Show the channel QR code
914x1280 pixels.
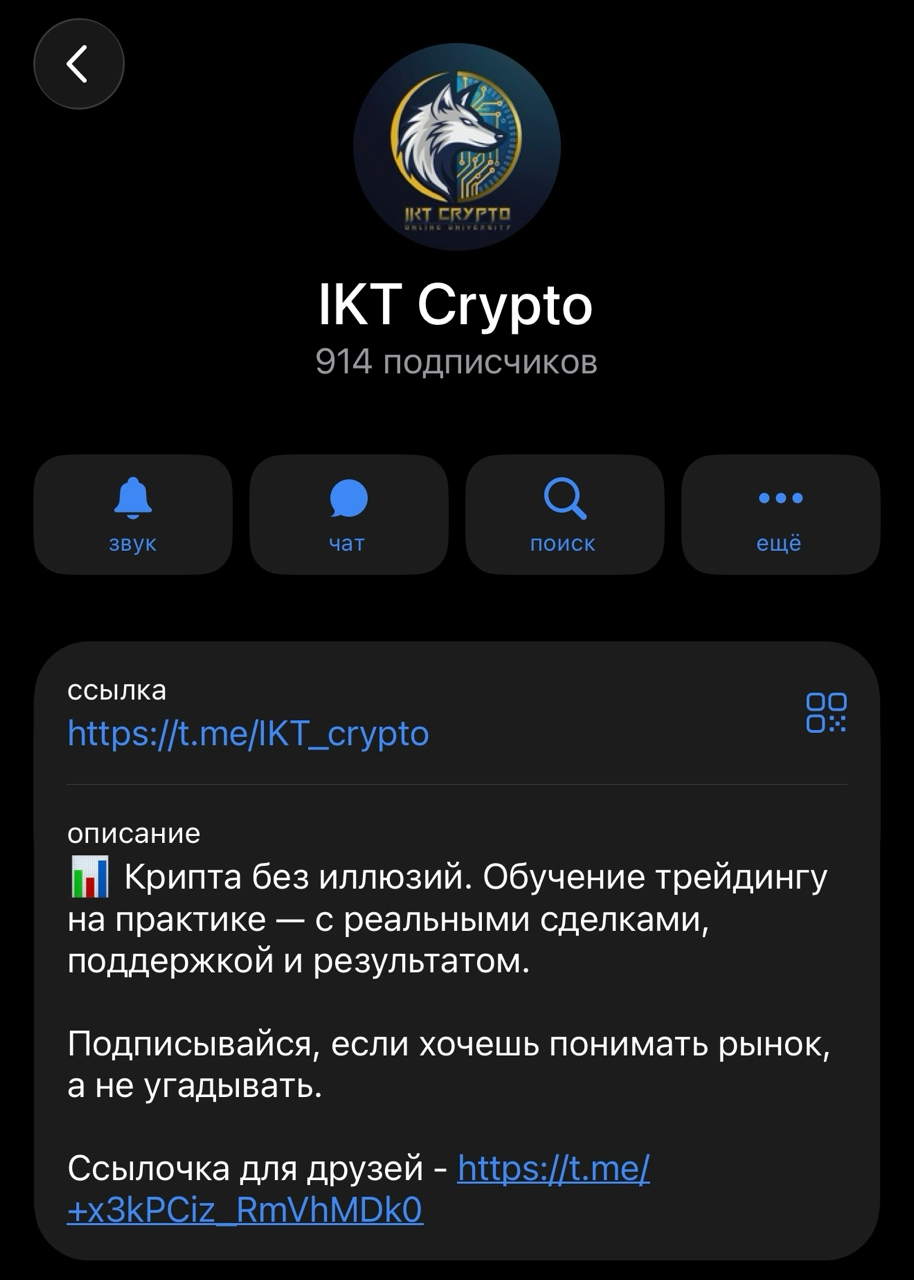[x=826, y=713]
